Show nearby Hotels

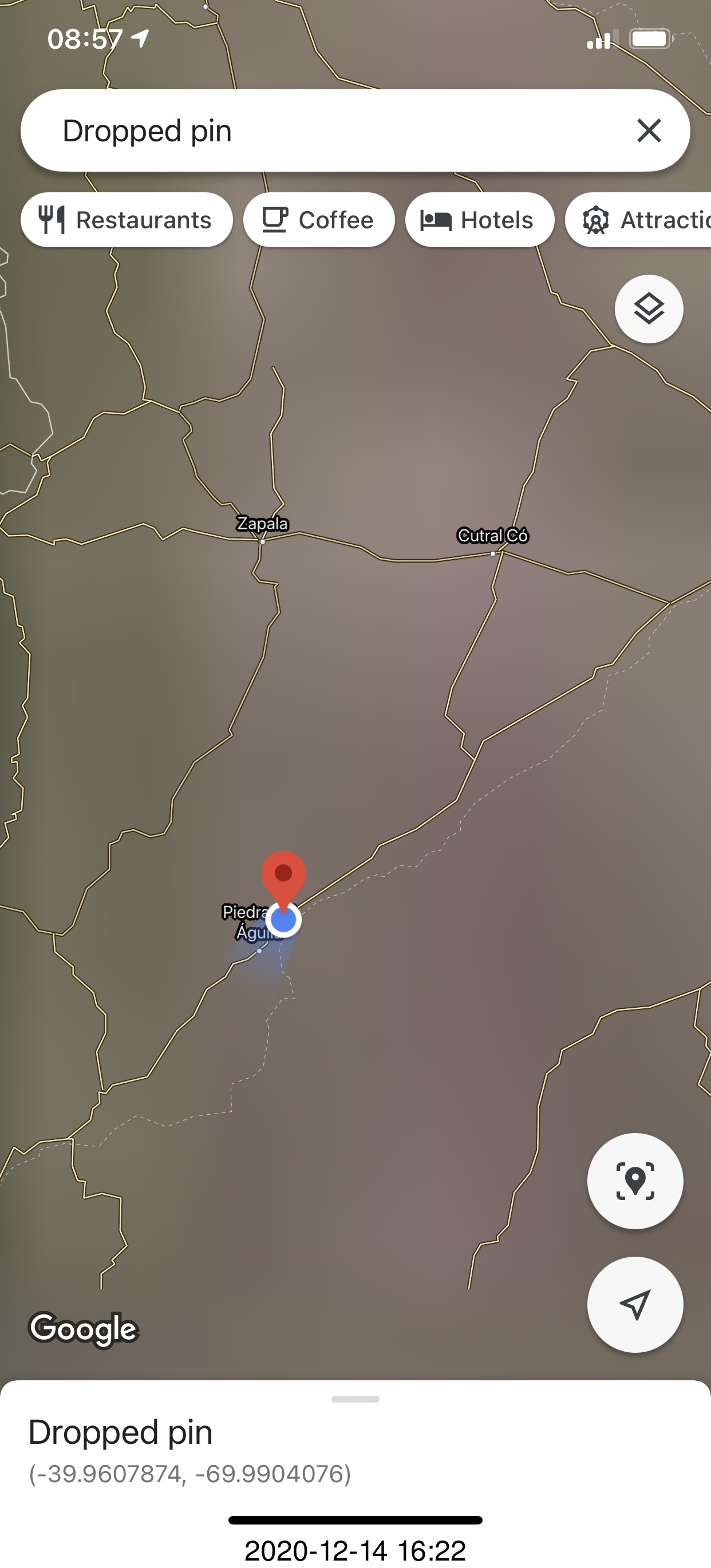tap(479, 220)
